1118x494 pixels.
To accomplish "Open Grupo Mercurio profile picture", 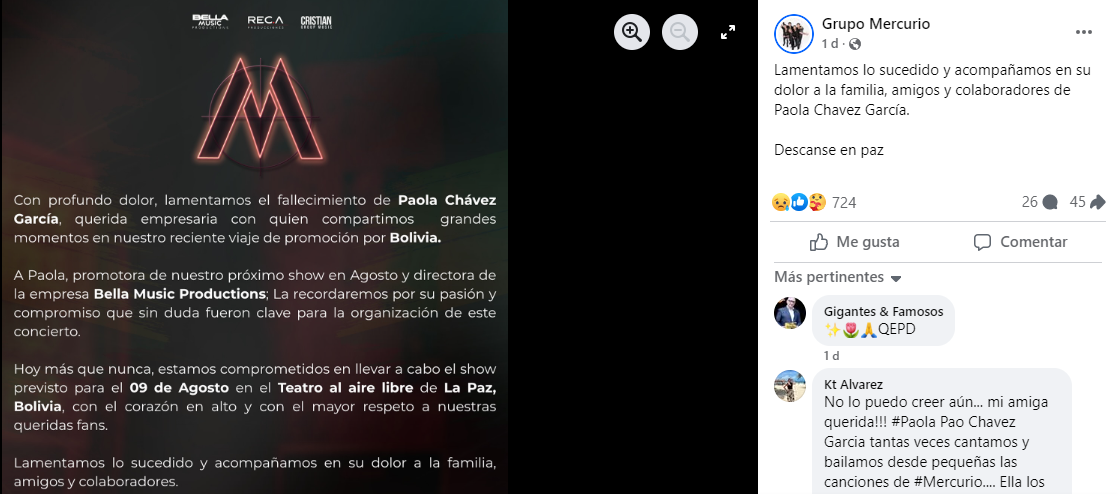I will point(793,33).
